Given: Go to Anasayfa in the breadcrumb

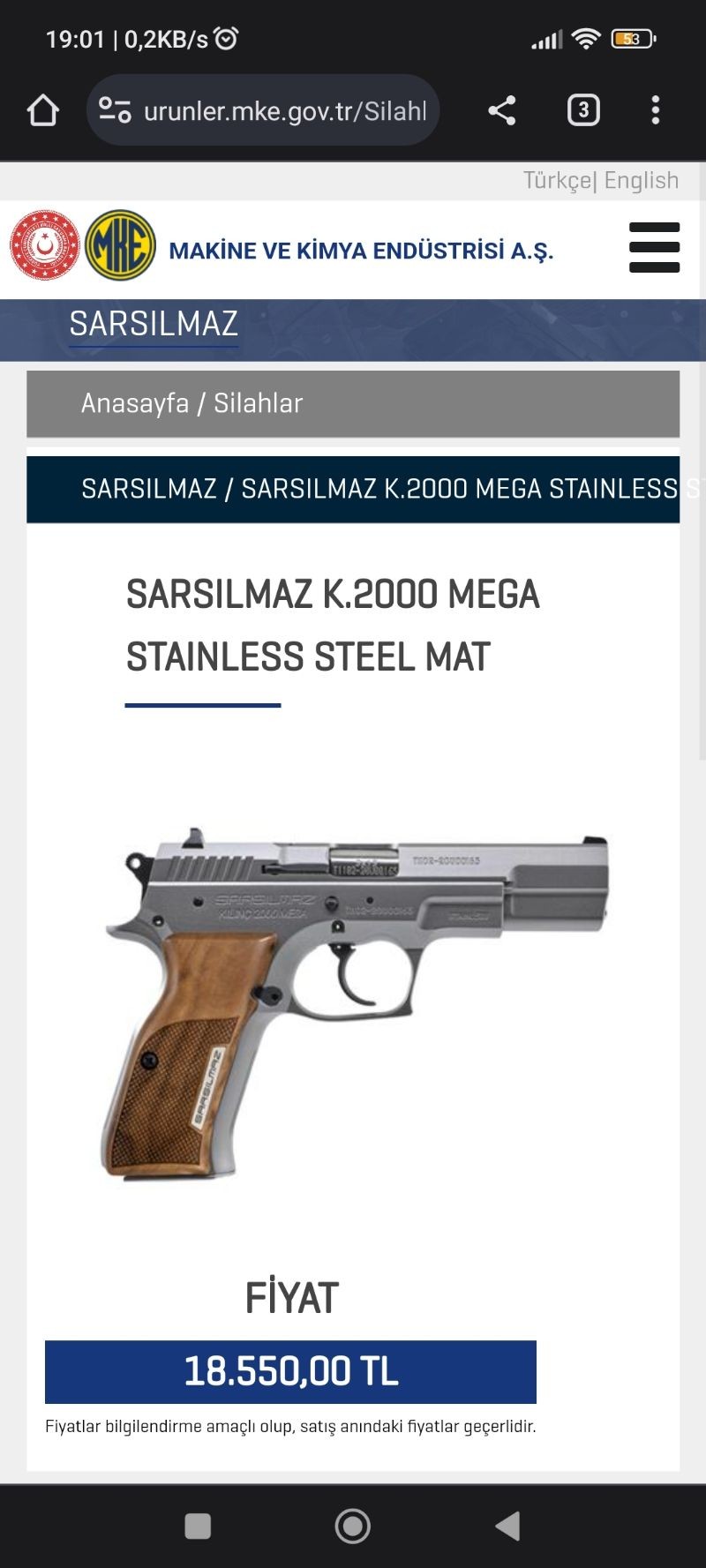Looking at the screenshot, I should (135, 403).
